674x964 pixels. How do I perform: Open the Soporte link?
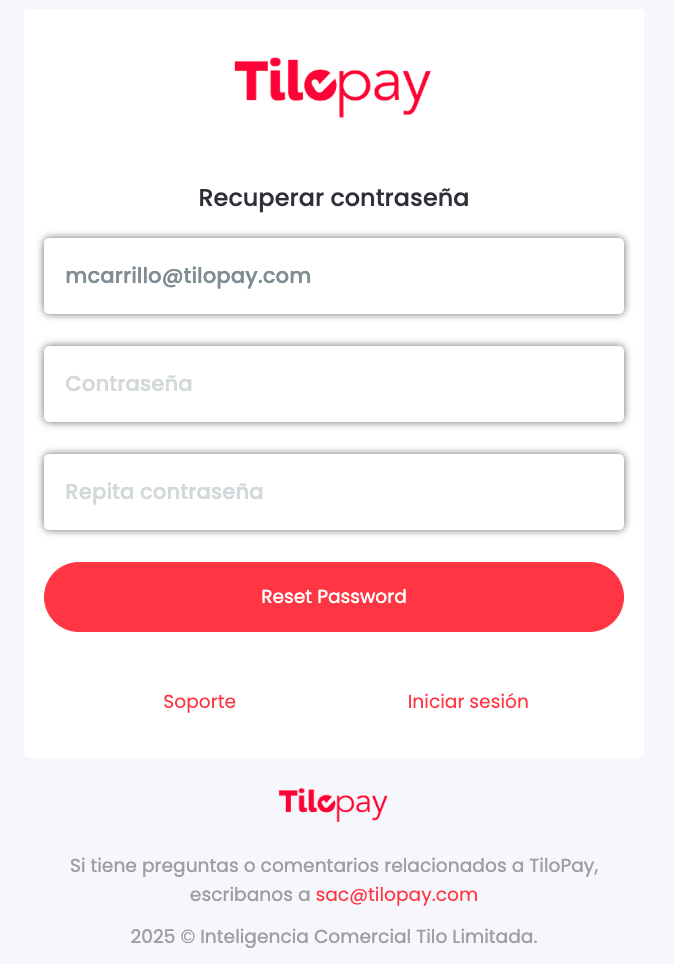[x=200, y=702]
